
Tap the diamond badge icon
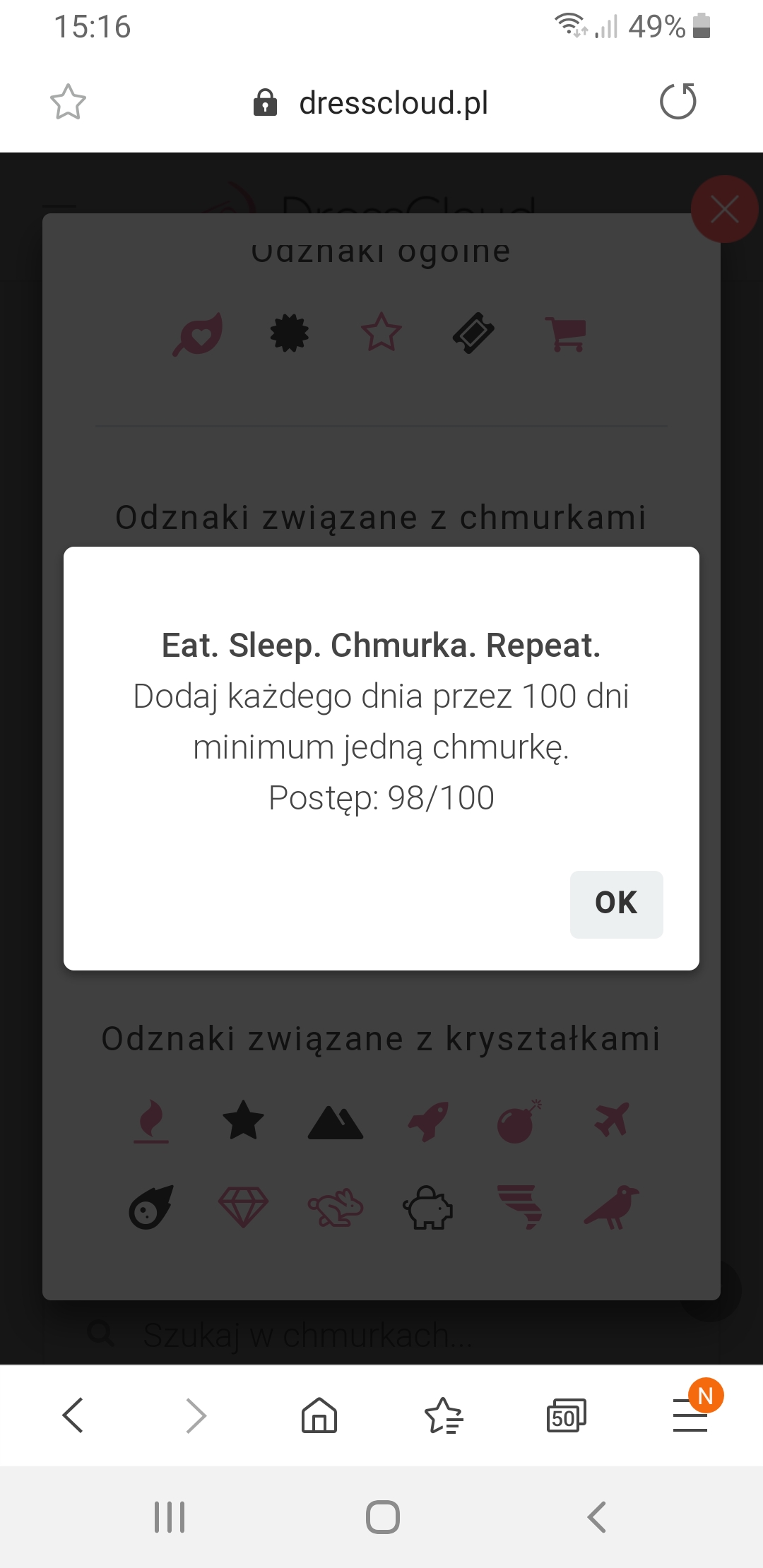coord(243,1208)
